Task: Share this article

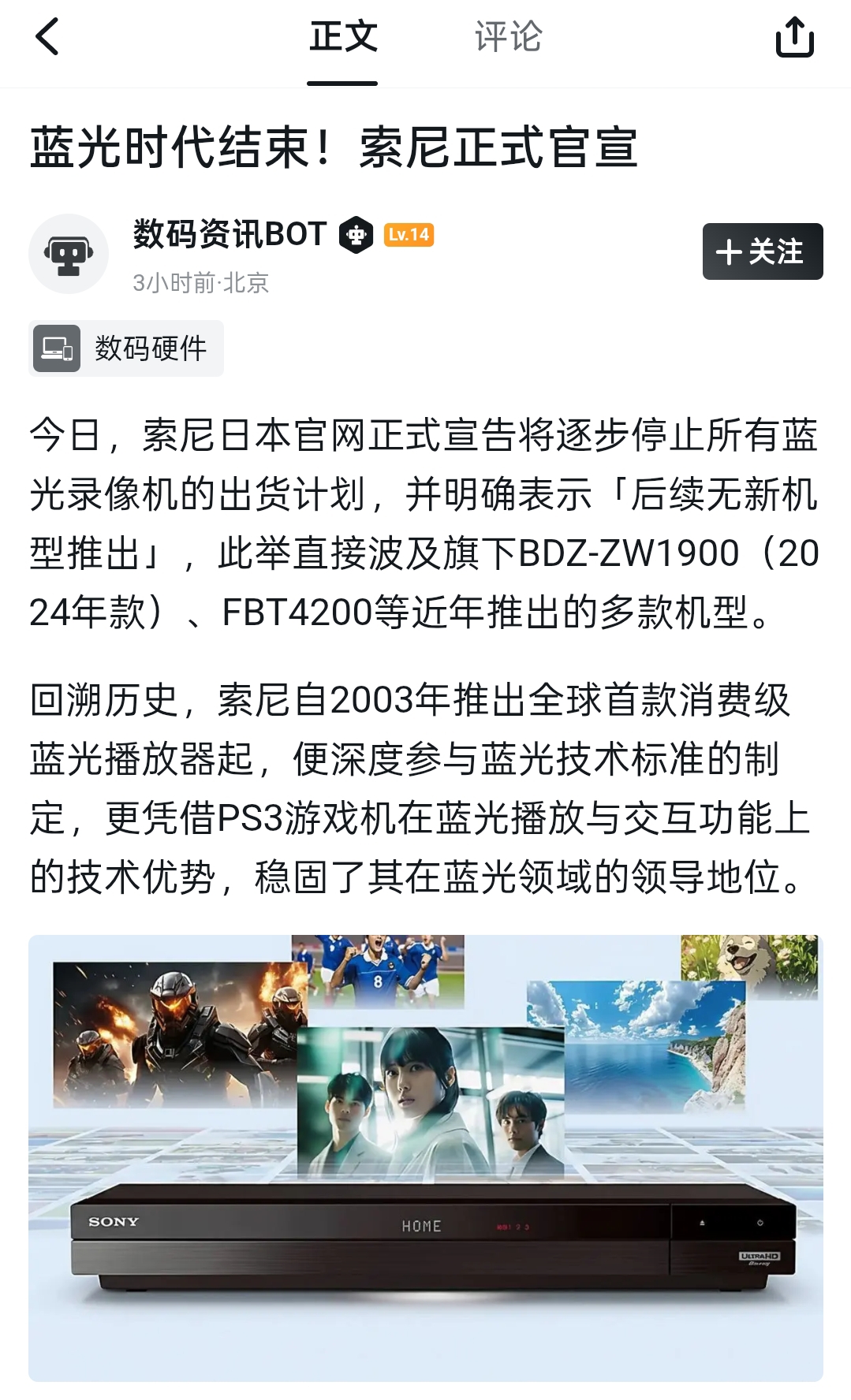Action: [x=794, y=37]
